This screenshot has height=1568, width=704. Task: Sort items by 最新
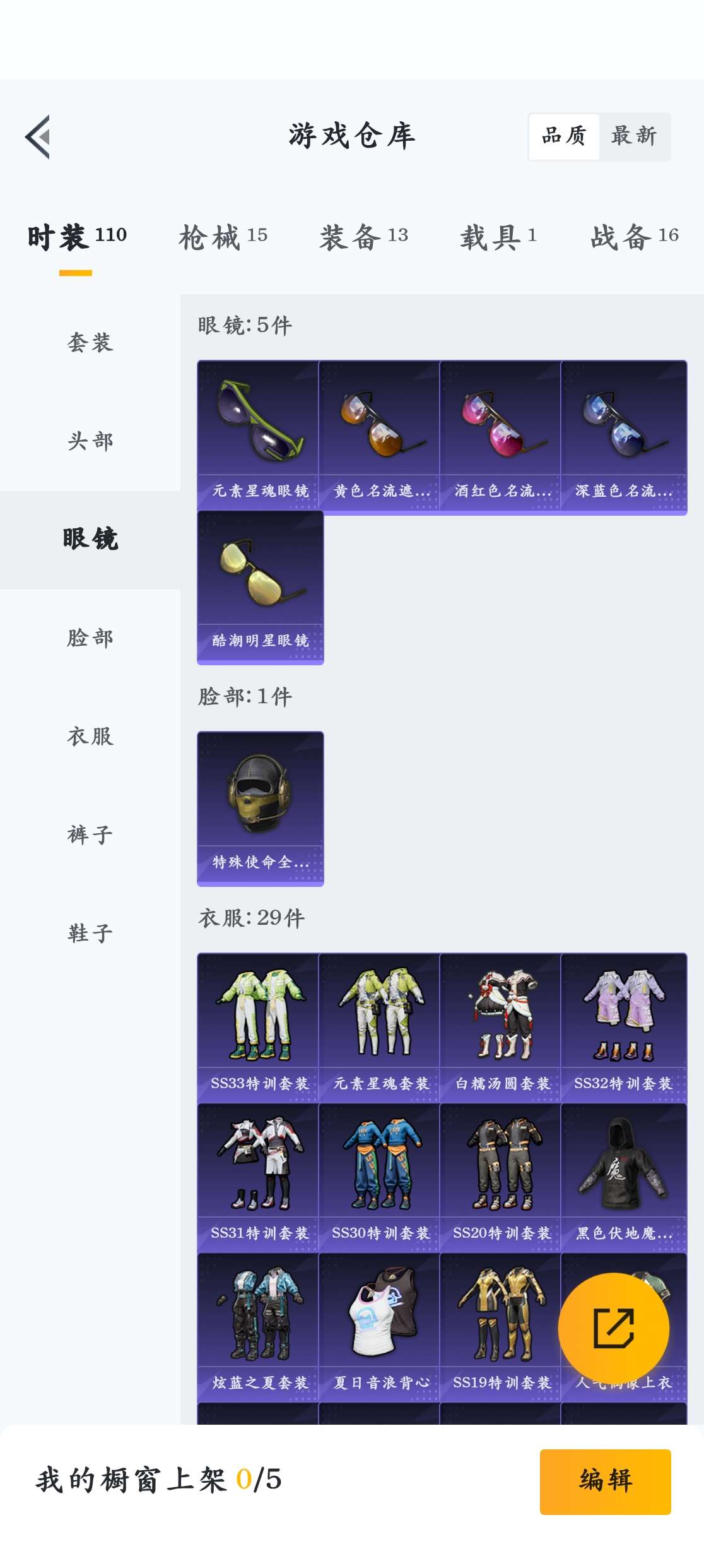point(634,136)
